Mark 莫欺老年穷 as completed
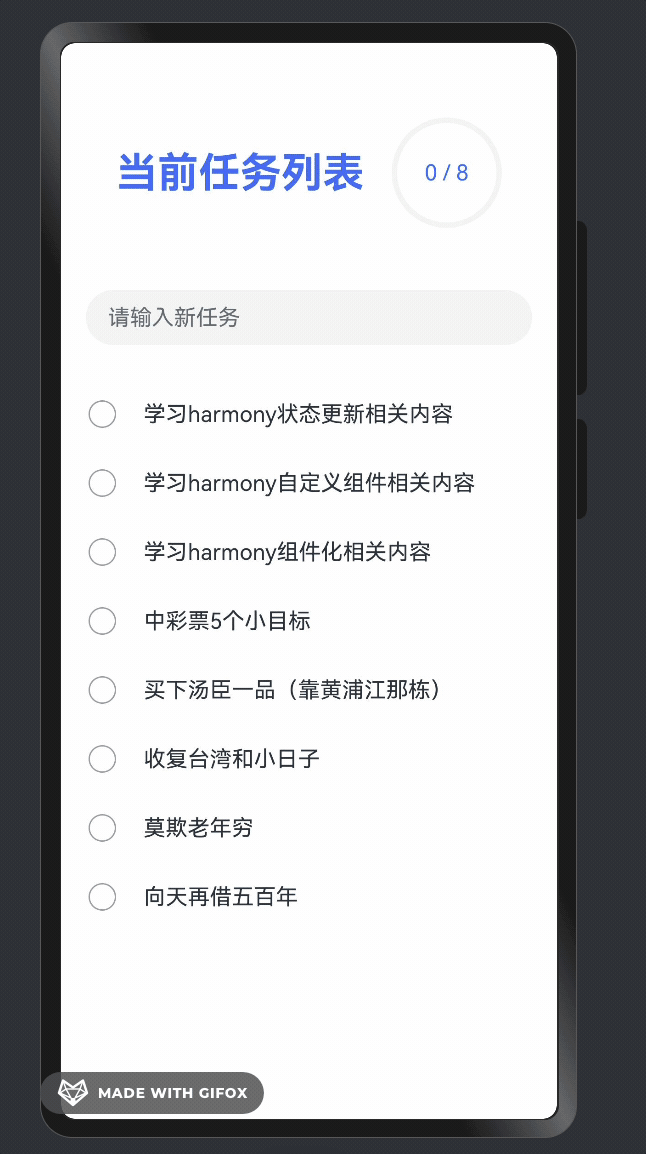This screenshot has width=646, height=1154. [103, 828]
